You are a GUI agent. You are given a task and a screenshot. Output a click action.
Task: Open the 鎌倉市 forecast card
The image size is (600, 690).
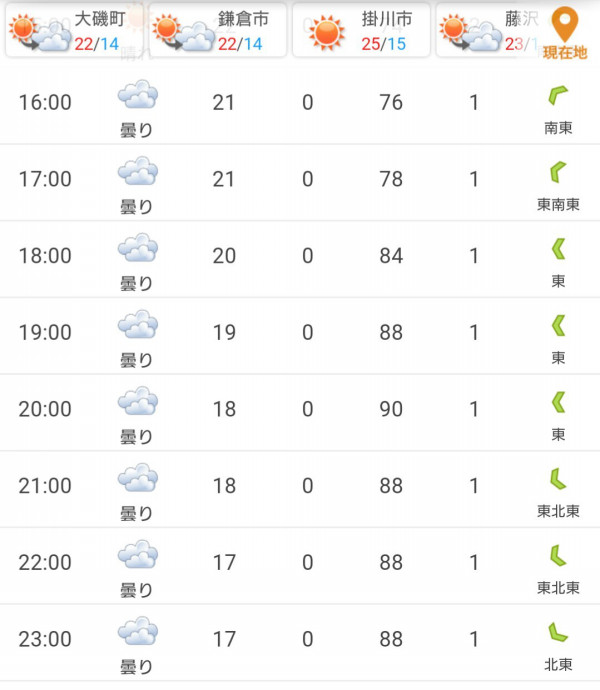click(217, 30)
